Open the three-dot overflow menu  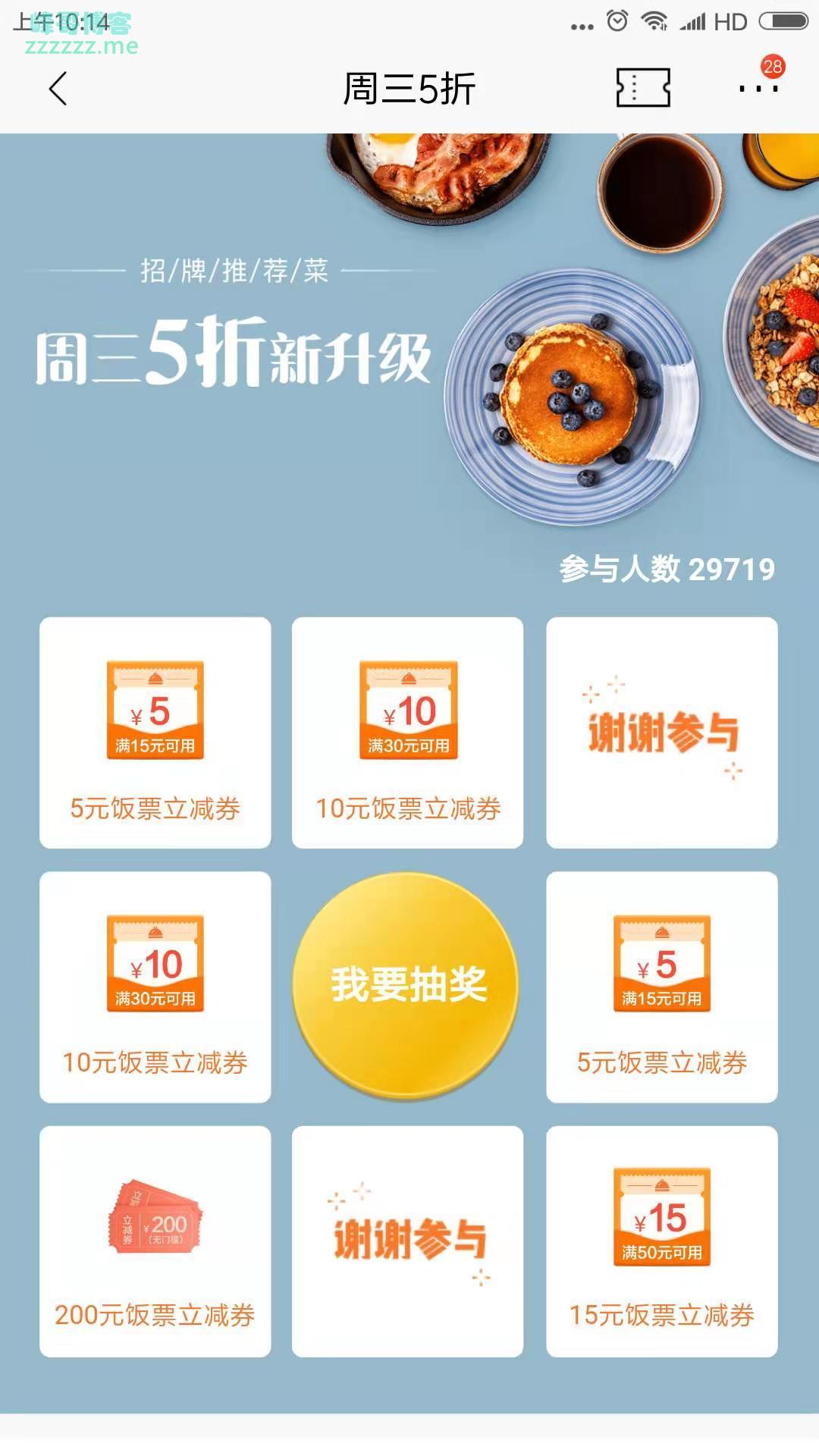pyautogui.click(x=758, y=88)
